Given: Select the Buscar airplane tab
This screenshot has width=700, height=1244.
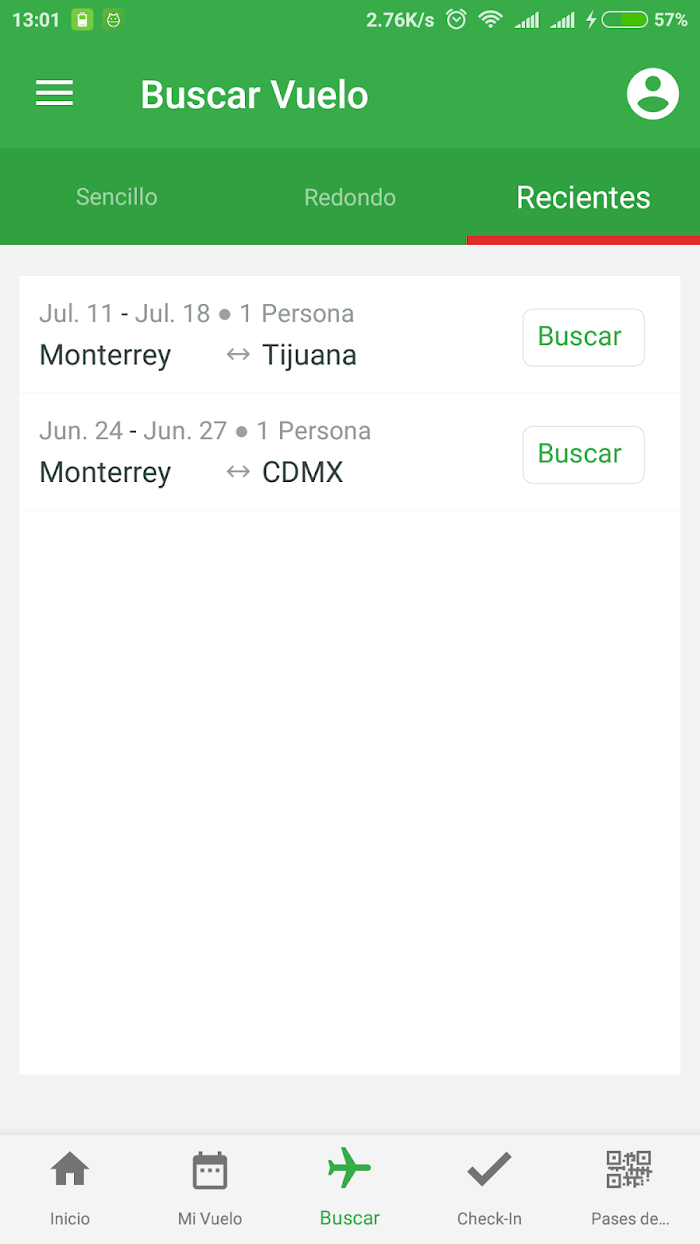Looking at the screenshot, I should (x=350, y=1188).
